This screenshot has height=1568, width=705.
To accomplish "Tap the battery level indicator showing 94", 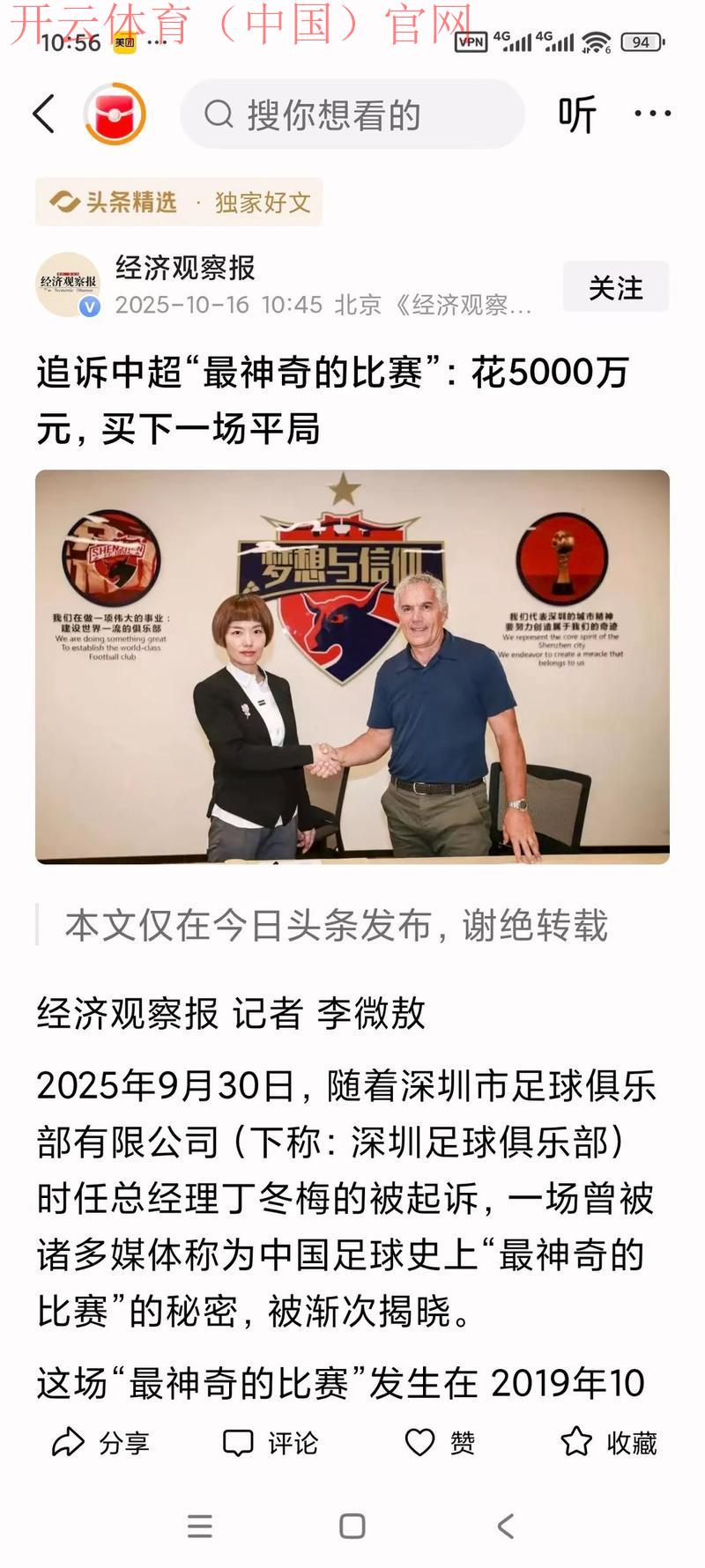I will (x=641, y=40).
